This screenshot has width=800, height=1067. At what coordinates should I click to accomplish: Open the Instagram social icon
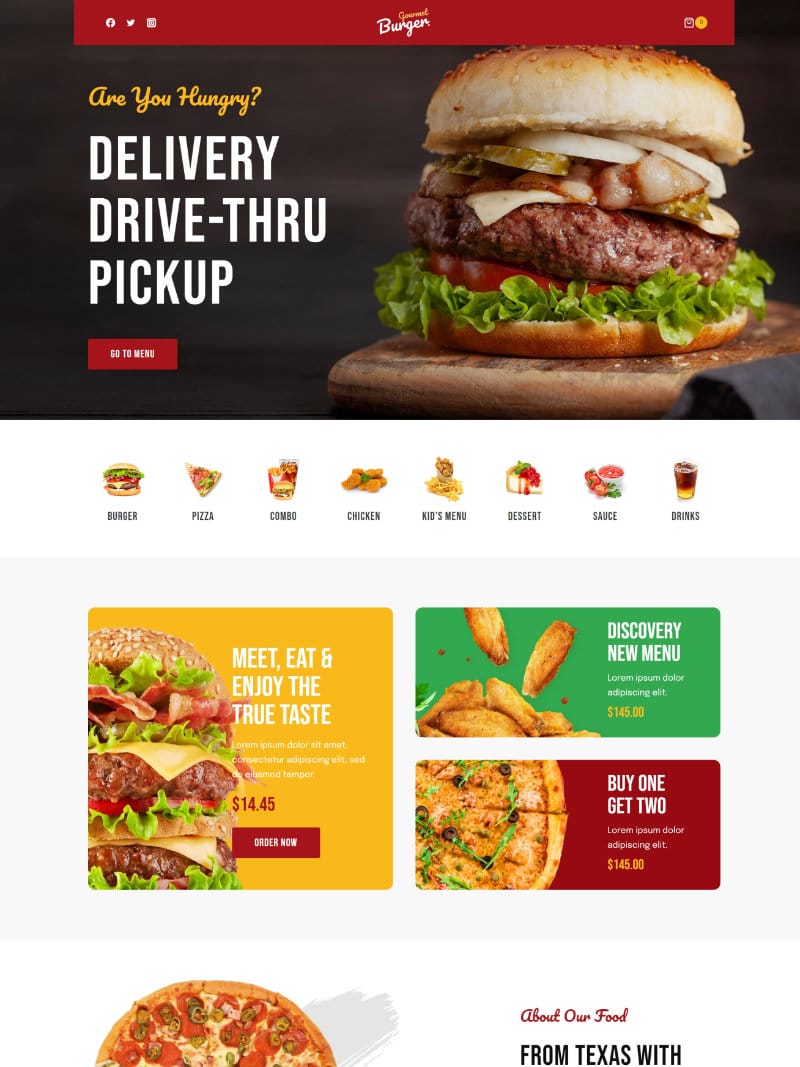click(x=152, y=22)
